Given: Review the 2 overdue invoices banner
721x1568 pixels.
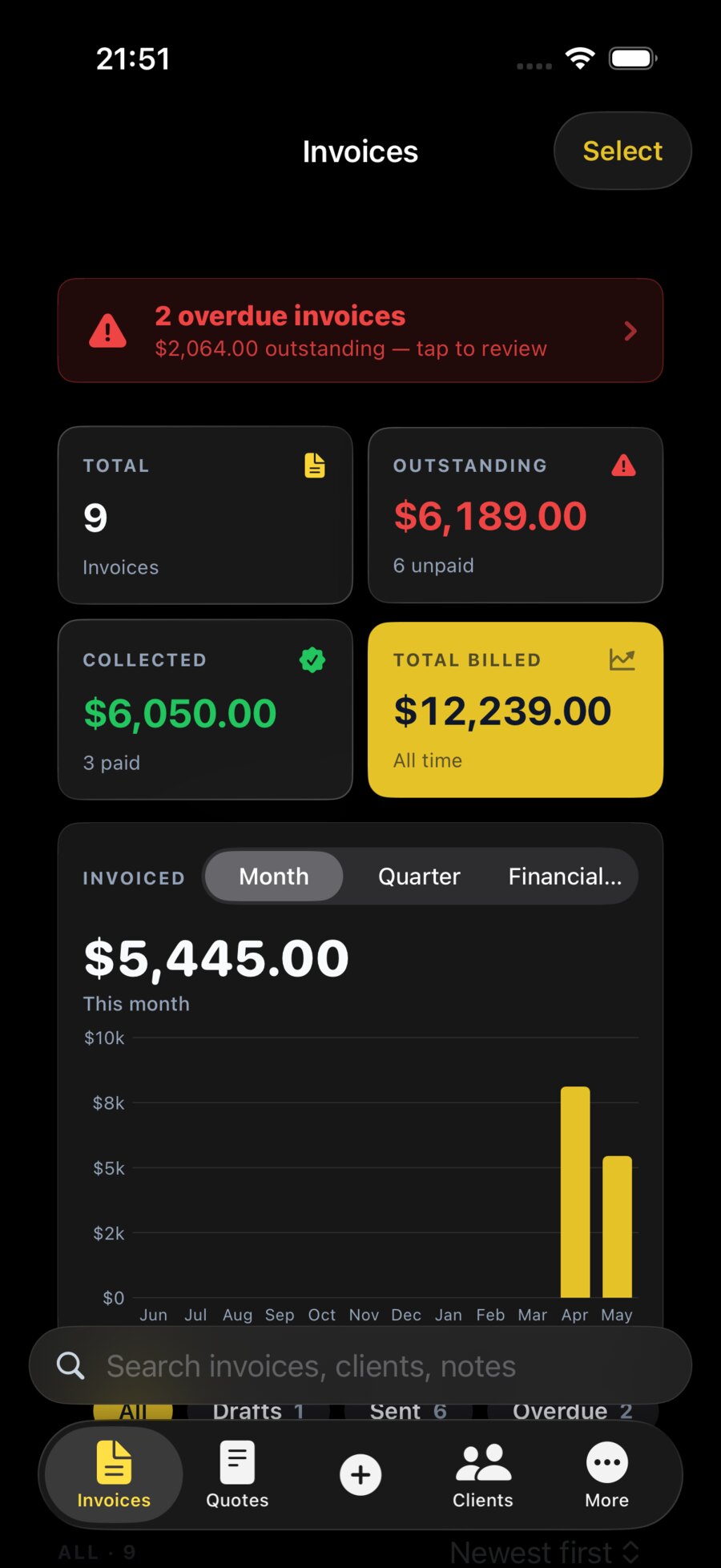Looking at the screenshot, I should click(x=360, y=330).
